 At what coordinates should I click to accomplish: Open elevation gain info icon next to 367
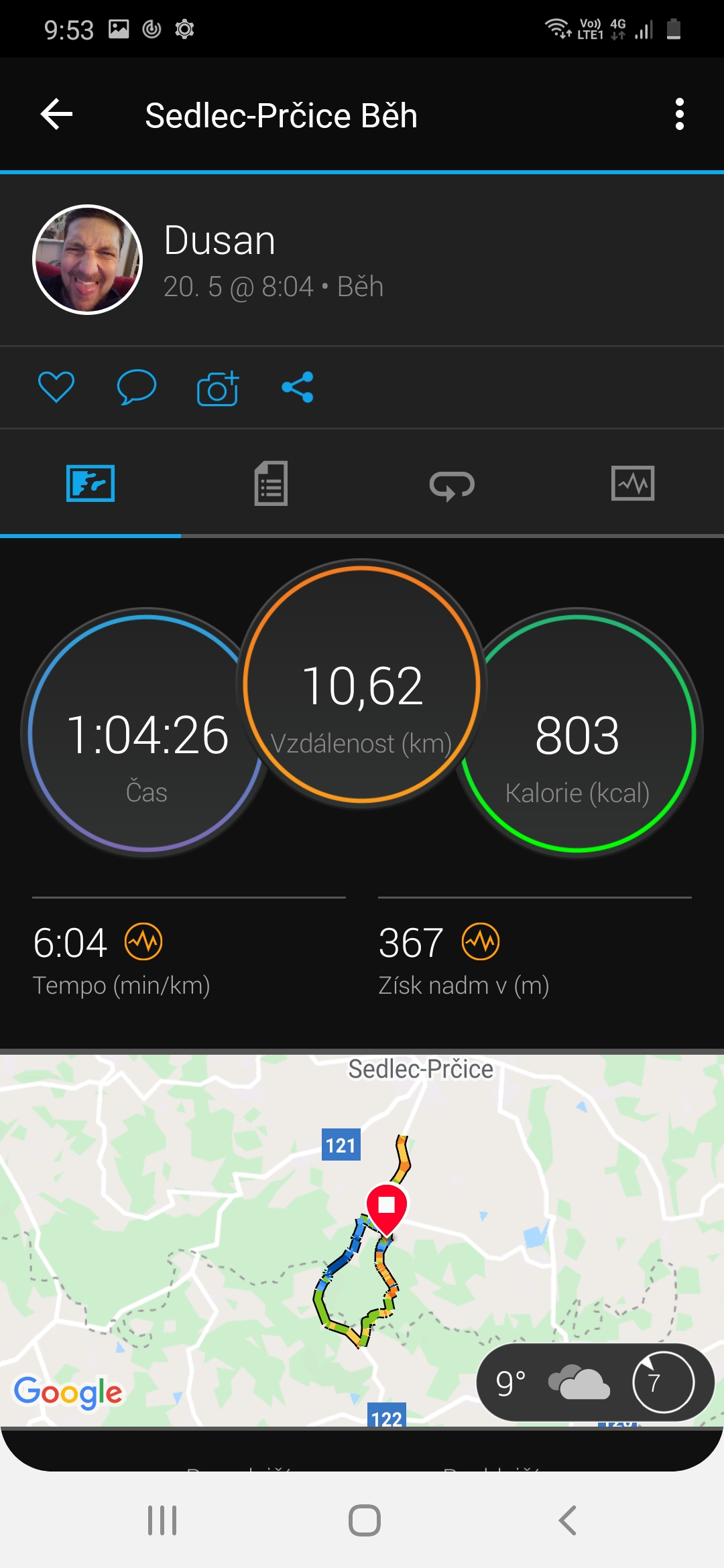[481, 941]
